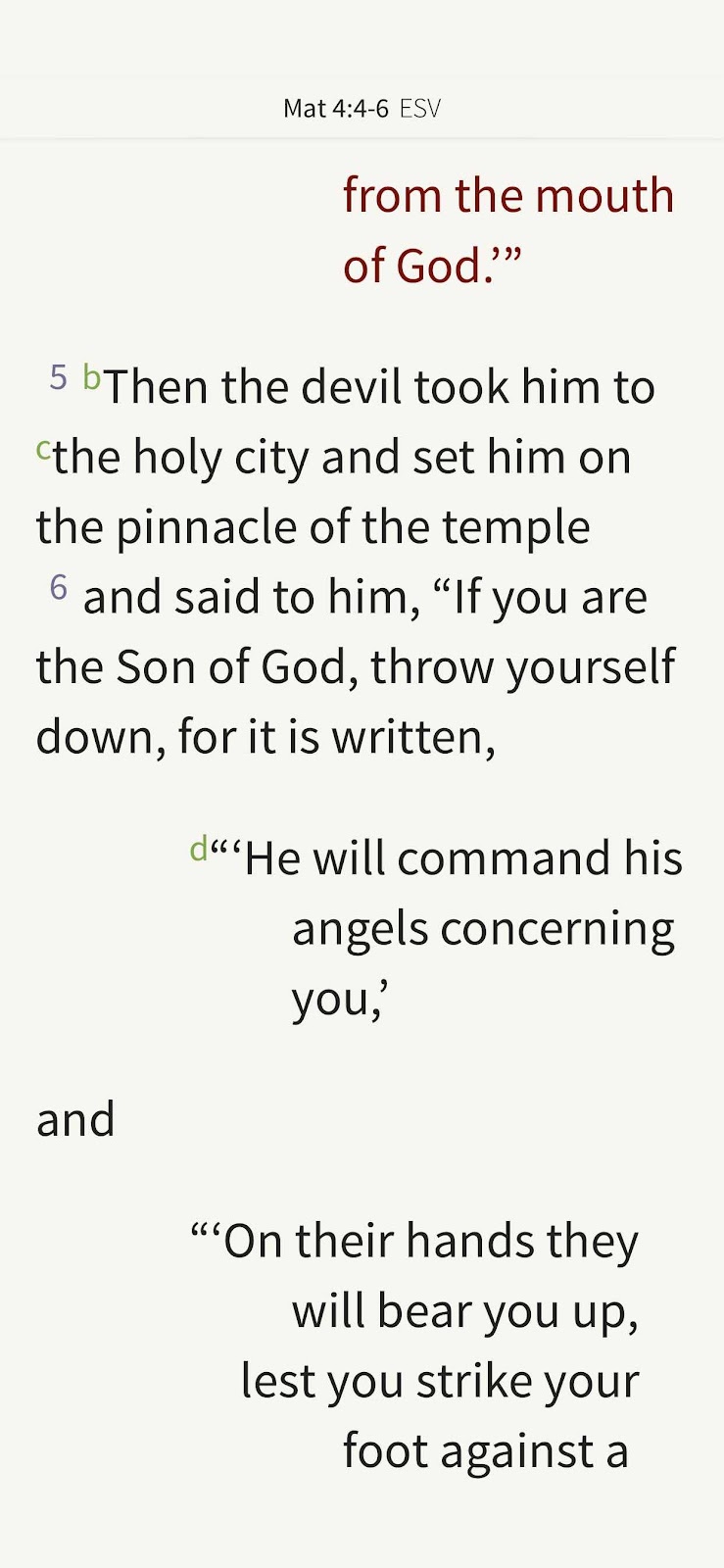Open cross-reference c before 'the holy city'

coord(43,449)
